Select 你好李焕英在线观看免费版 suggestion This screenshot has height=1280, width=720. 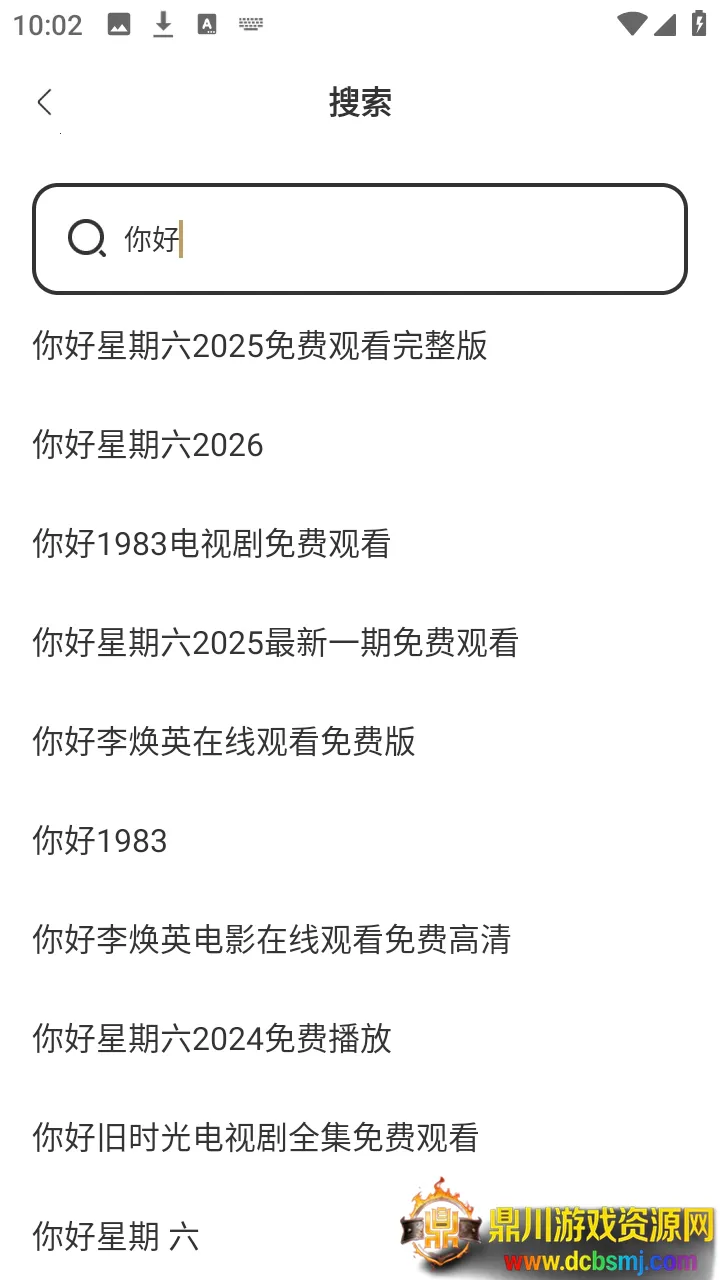[224, 742]
